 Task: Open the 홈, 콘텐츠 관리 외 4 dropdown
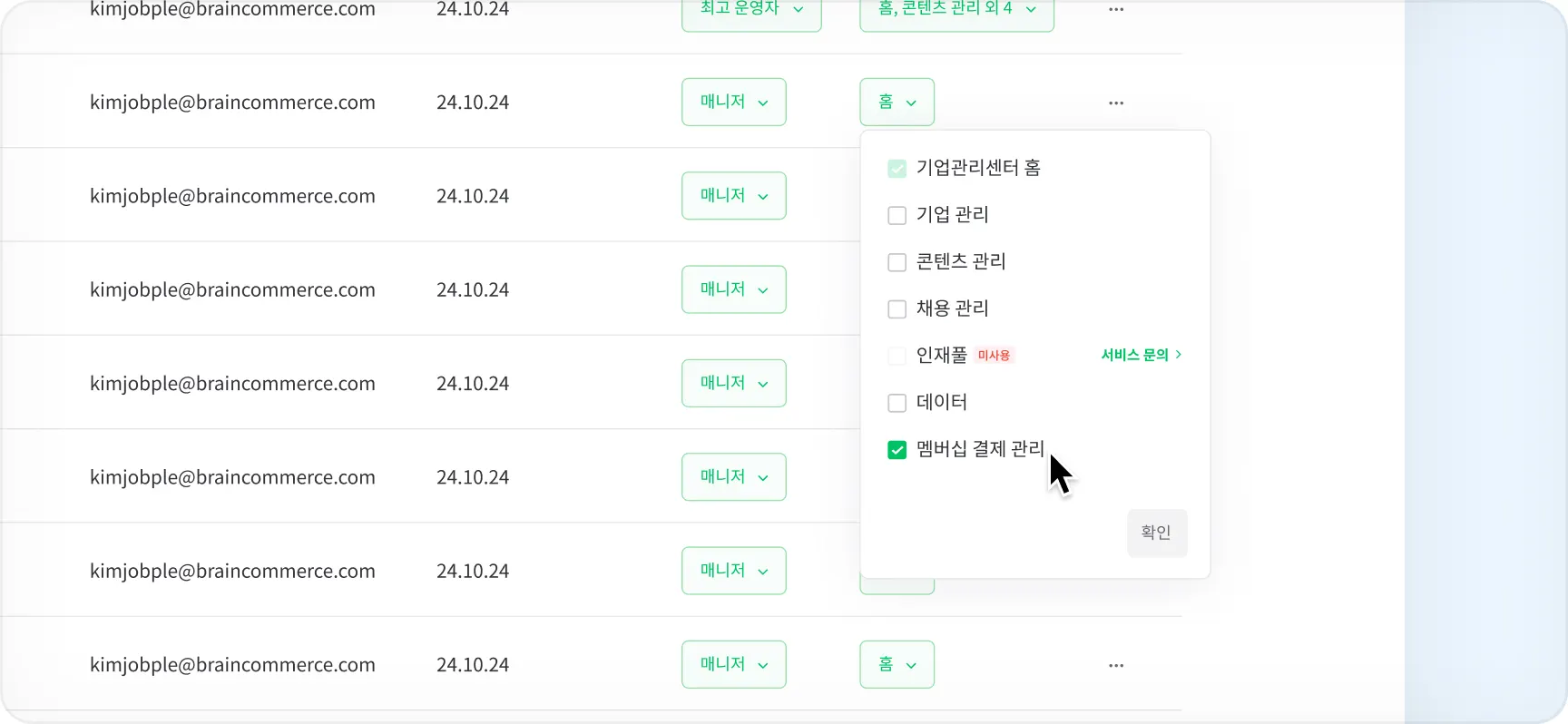956,11
